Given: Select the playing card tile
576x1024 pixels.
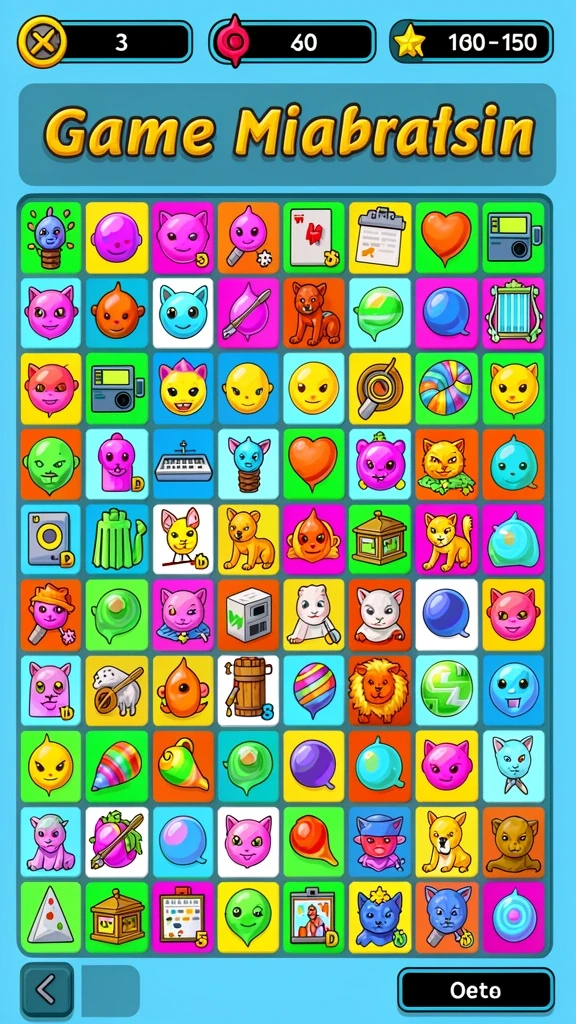Looking at the screenshot, I should [x=313, y=238].
